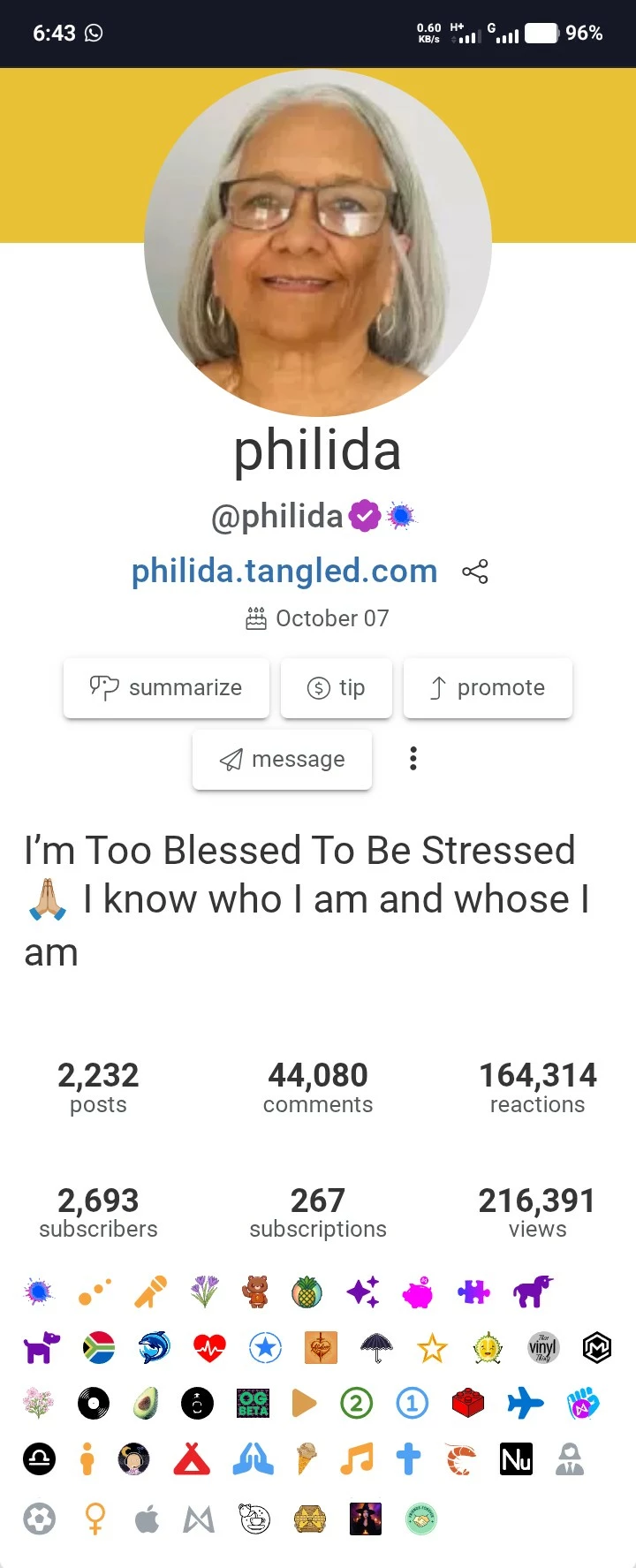636x1568 pixels.
Task: Select the South Africa flag badge
Action: pyautogui.click(x=98, y=1347)
